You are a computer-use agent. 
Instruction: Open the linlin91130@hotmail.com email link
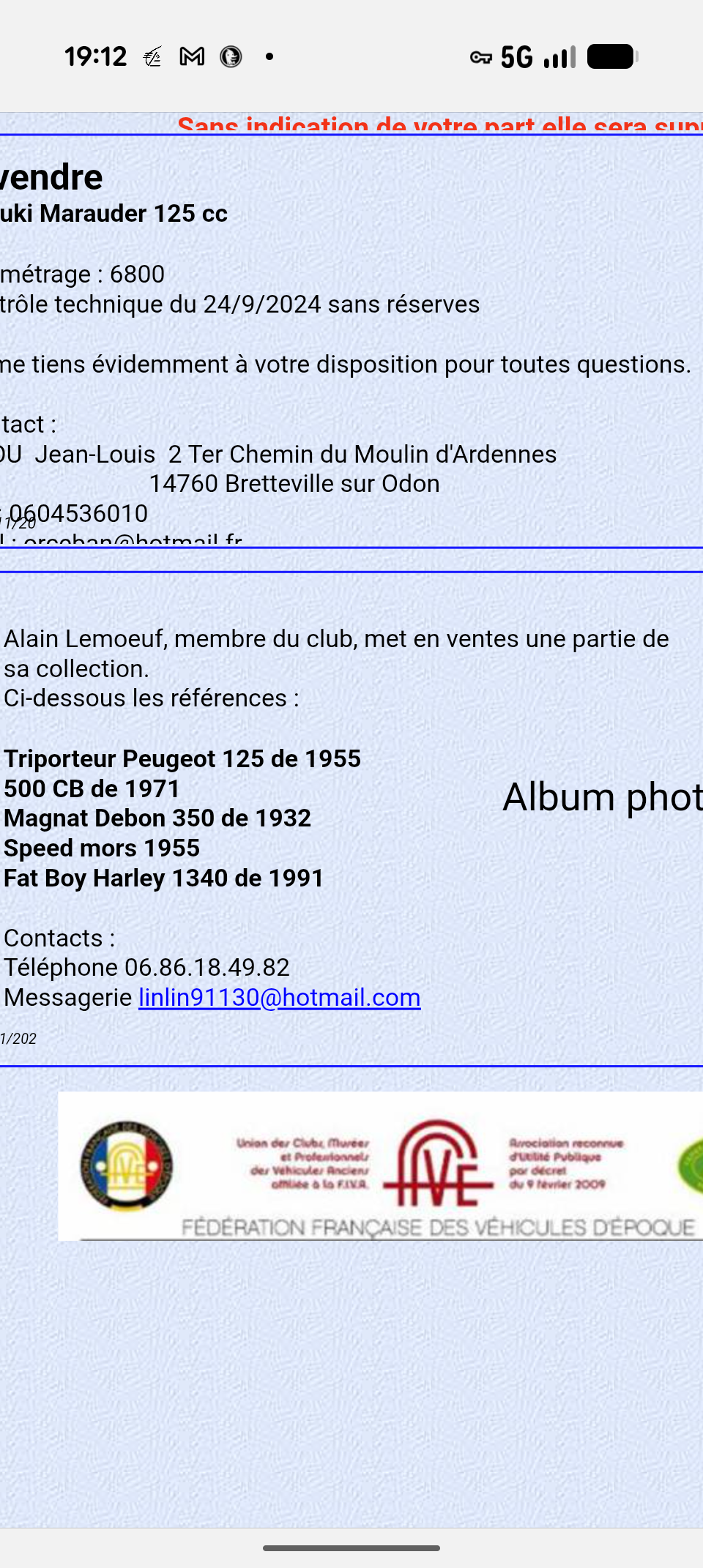pyautogui.click(x=279, y=998)
